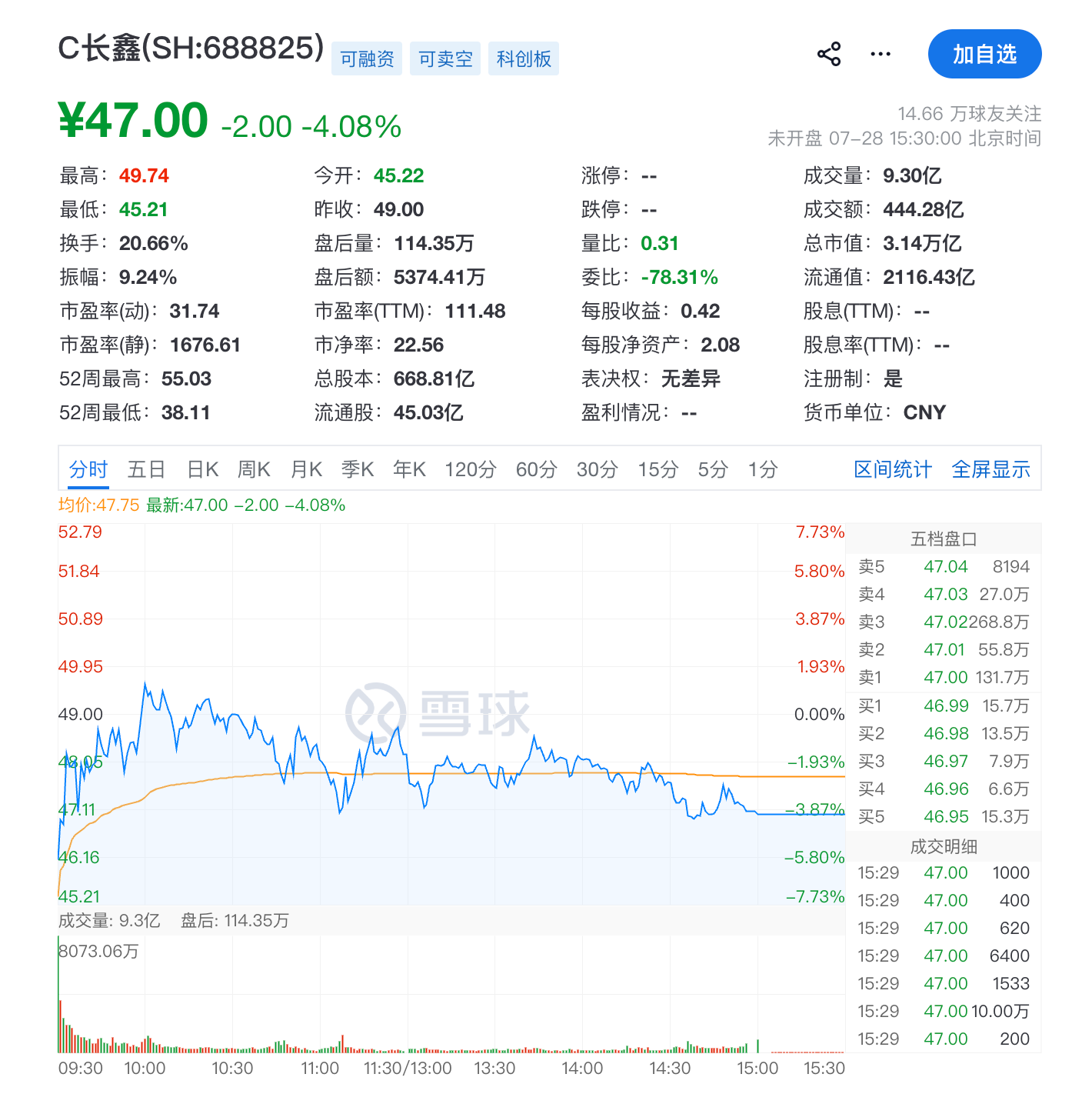Tap the 可融资 tag

(x=367, y=58)
